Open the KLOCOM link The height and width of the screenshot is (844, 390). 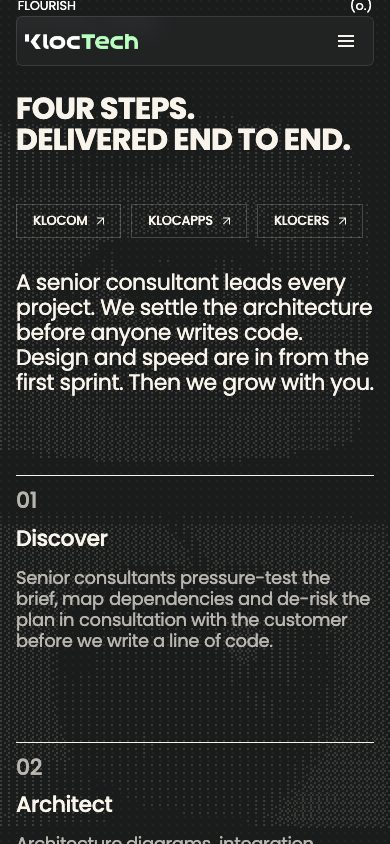[68, 221]
